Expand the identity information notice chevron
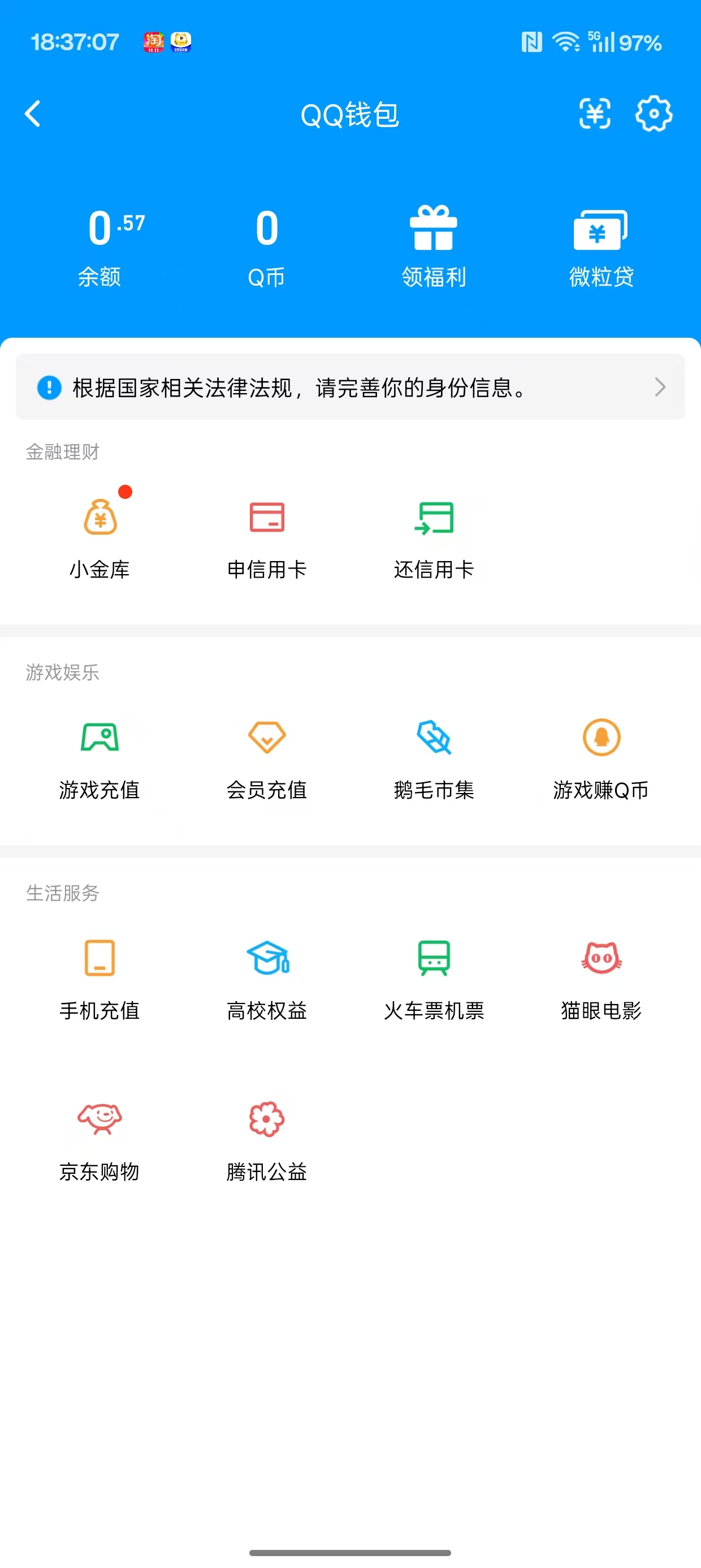Viewport: 701px width, 1568px height. [x=660, y=387]
